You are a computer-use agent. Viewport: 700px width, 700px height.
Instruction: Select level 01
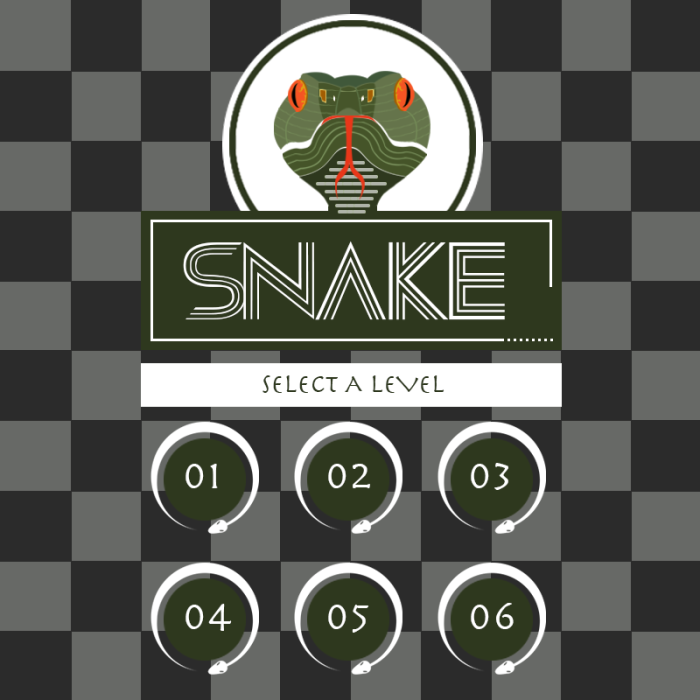[x=203, y=477]
